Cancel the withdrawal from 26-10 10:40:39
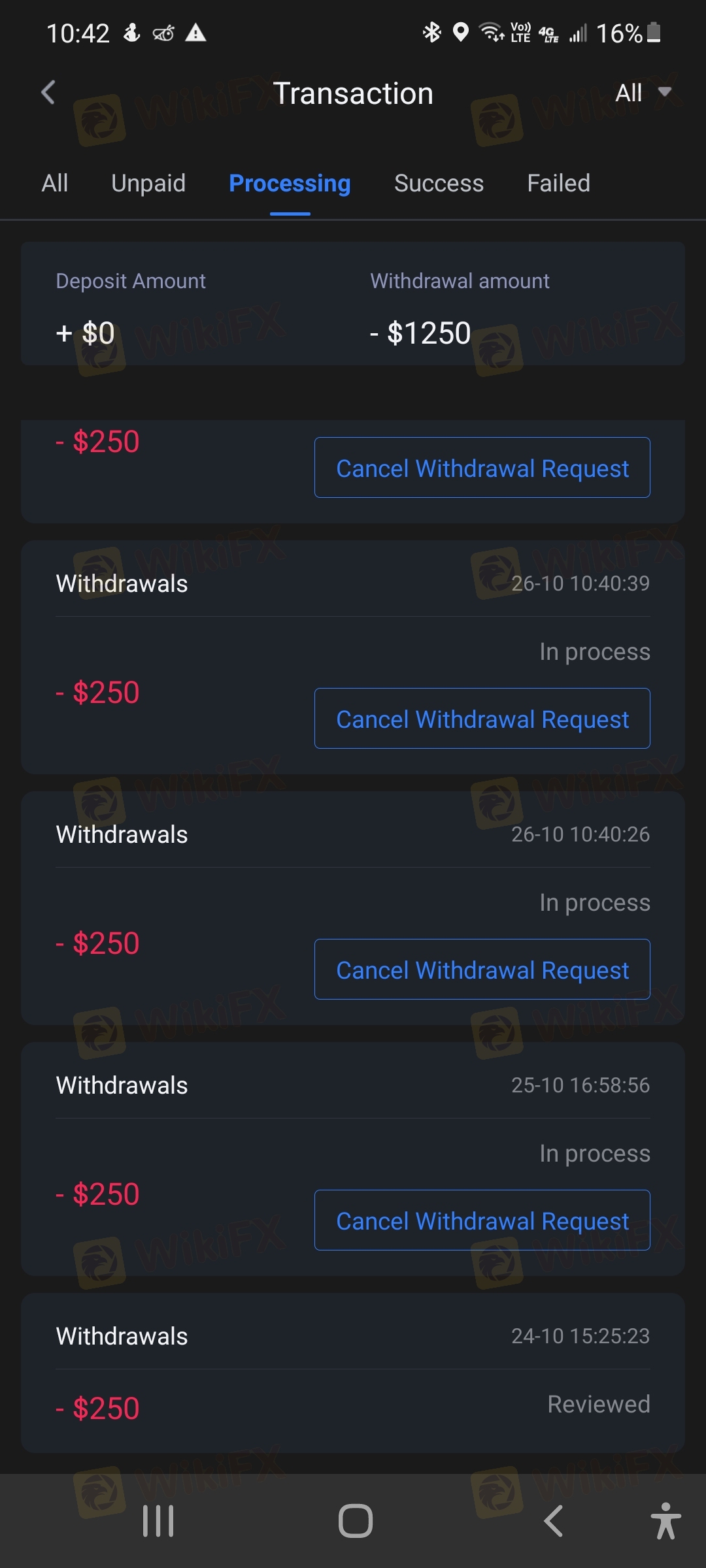The width and height of the screenshot is (706, 1568). pos(482,718)
